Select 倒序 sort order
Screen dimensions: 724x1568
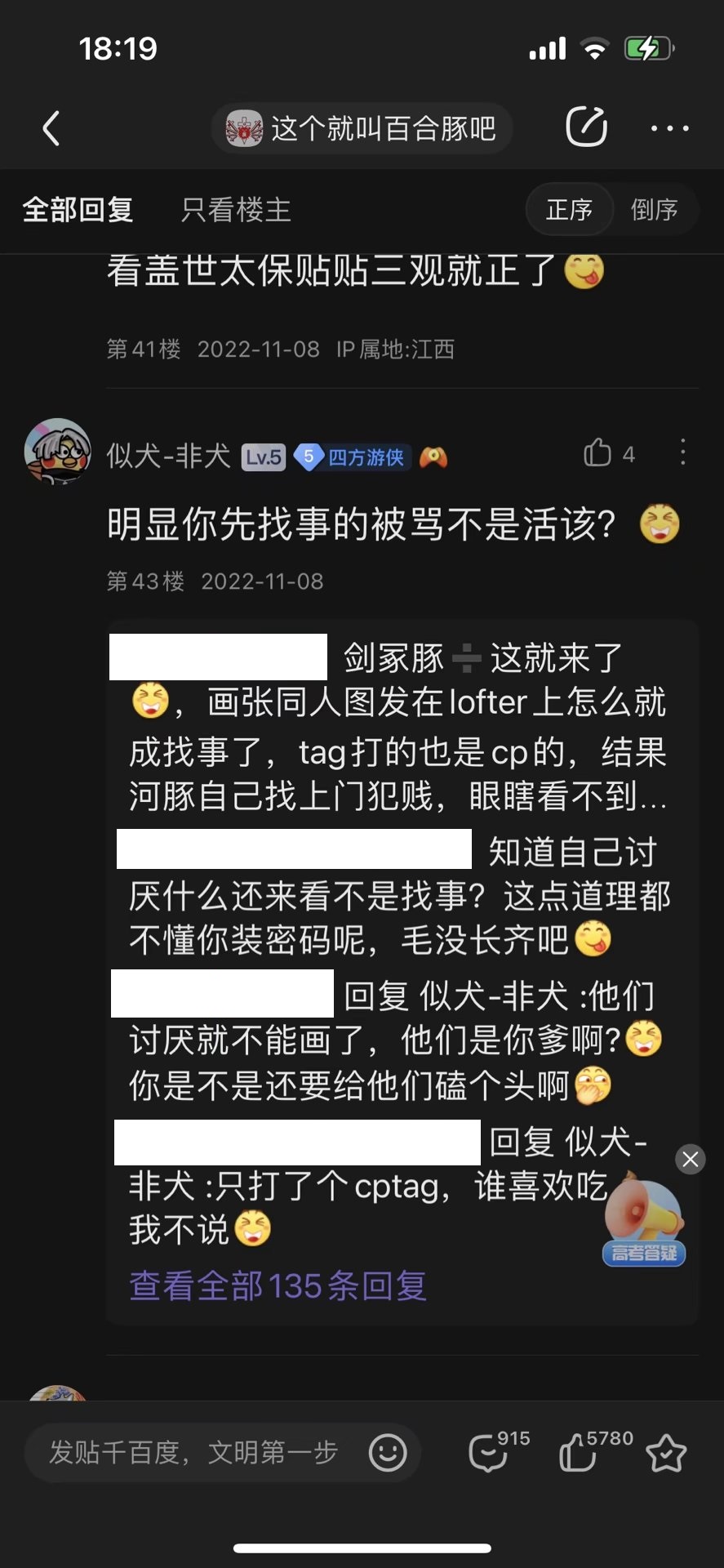654,210
